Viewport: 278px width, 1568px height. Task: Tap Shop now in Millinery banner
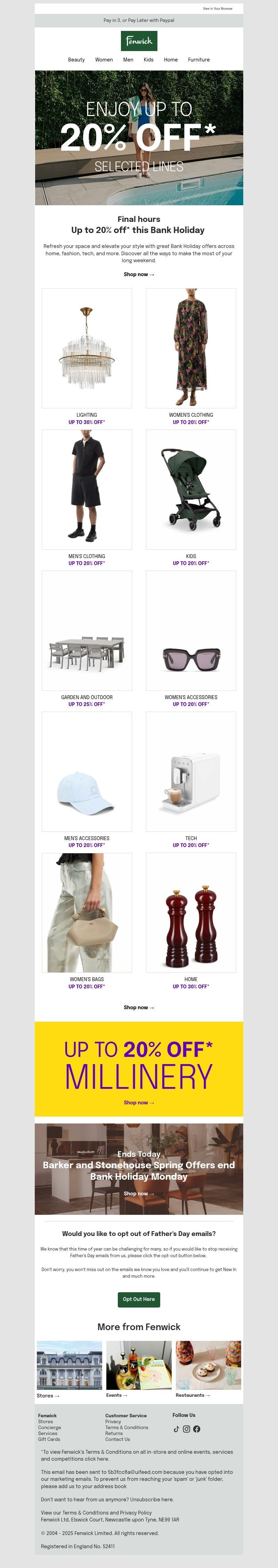pos(139,1102)
